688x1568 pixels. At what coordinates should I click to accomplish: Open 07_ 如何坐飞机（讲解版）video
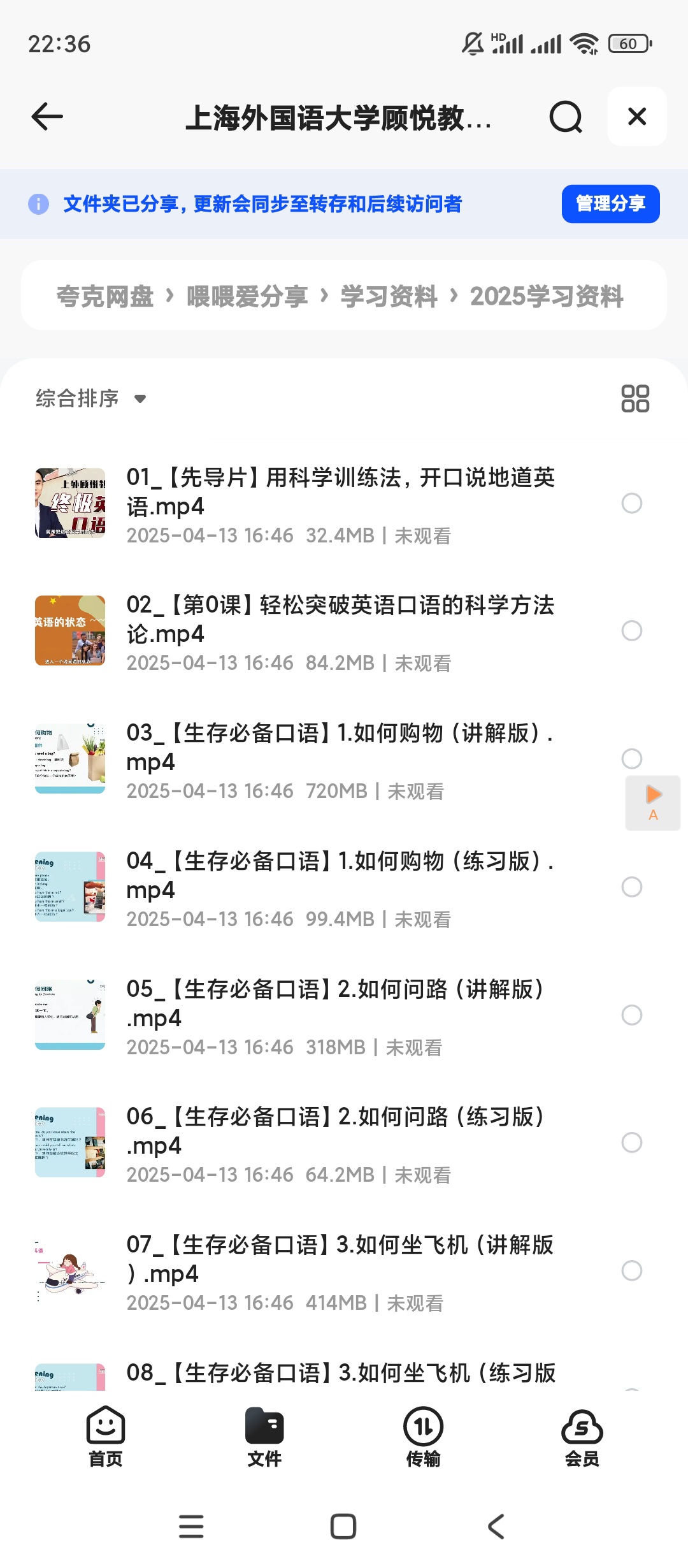click(340, 1259)
